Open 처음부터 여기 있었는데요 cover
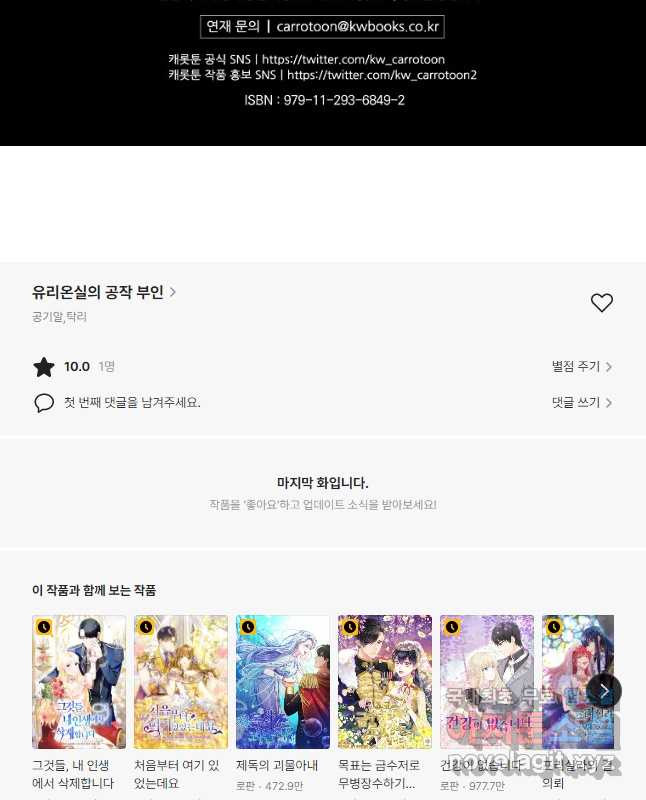Screen dimensions: 646x800 point(181,682)
